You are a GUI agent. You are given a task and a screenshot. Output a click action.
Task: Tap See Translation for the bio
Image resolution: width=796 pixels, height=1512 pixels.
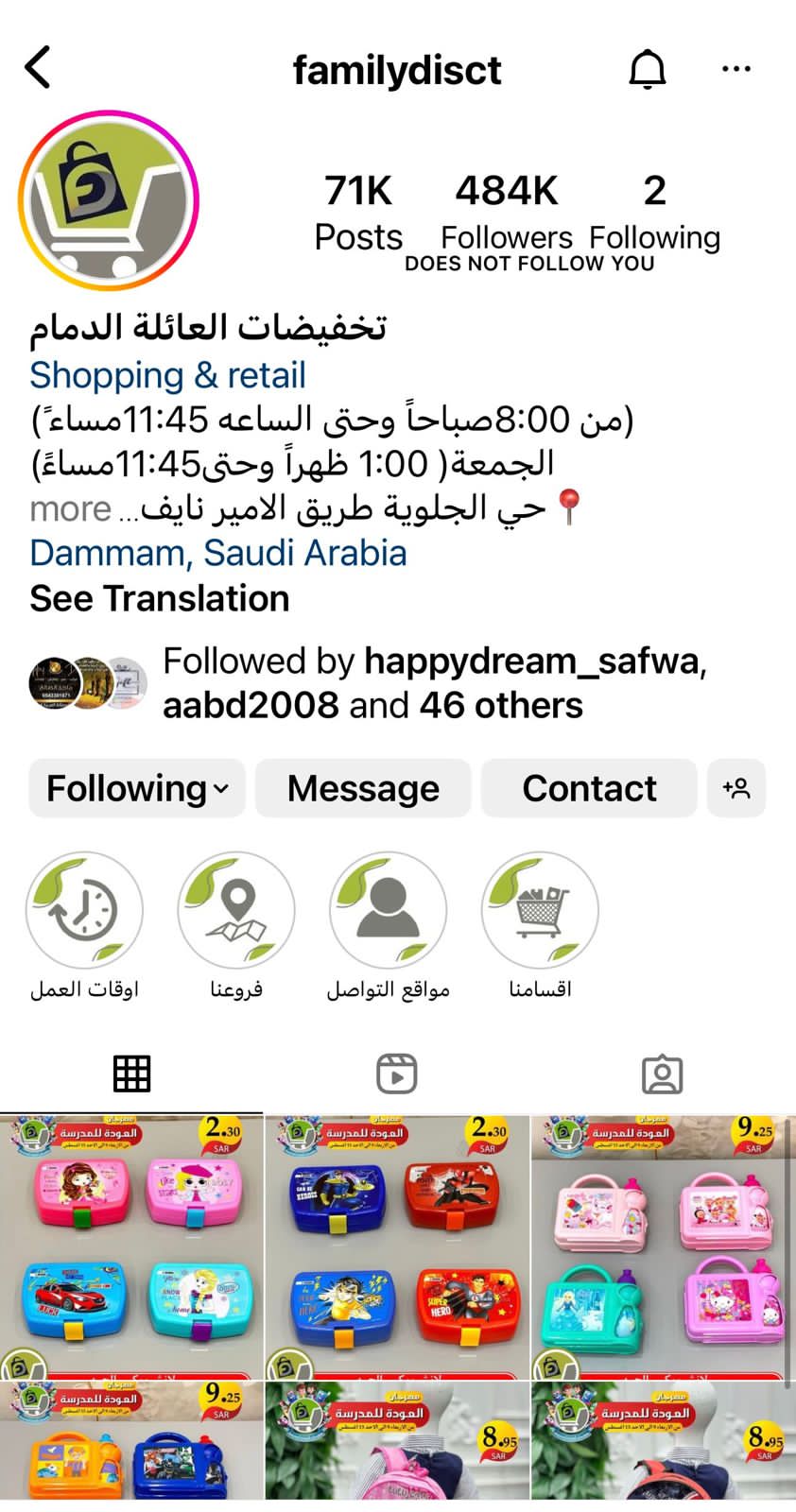160,598
